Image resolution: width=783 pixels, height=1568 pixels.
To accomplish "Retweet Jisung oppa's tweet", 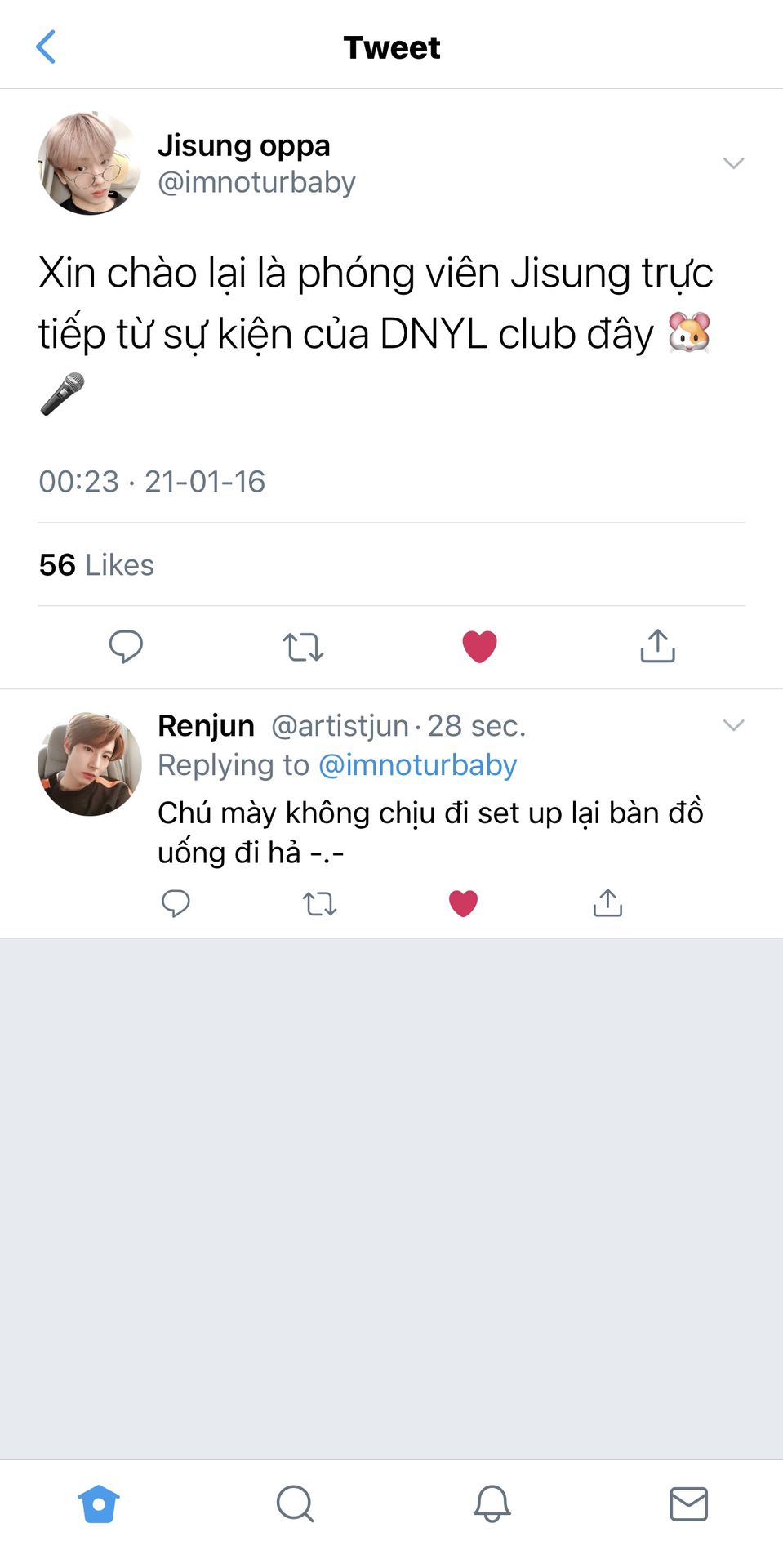I will tap(303, 647).
